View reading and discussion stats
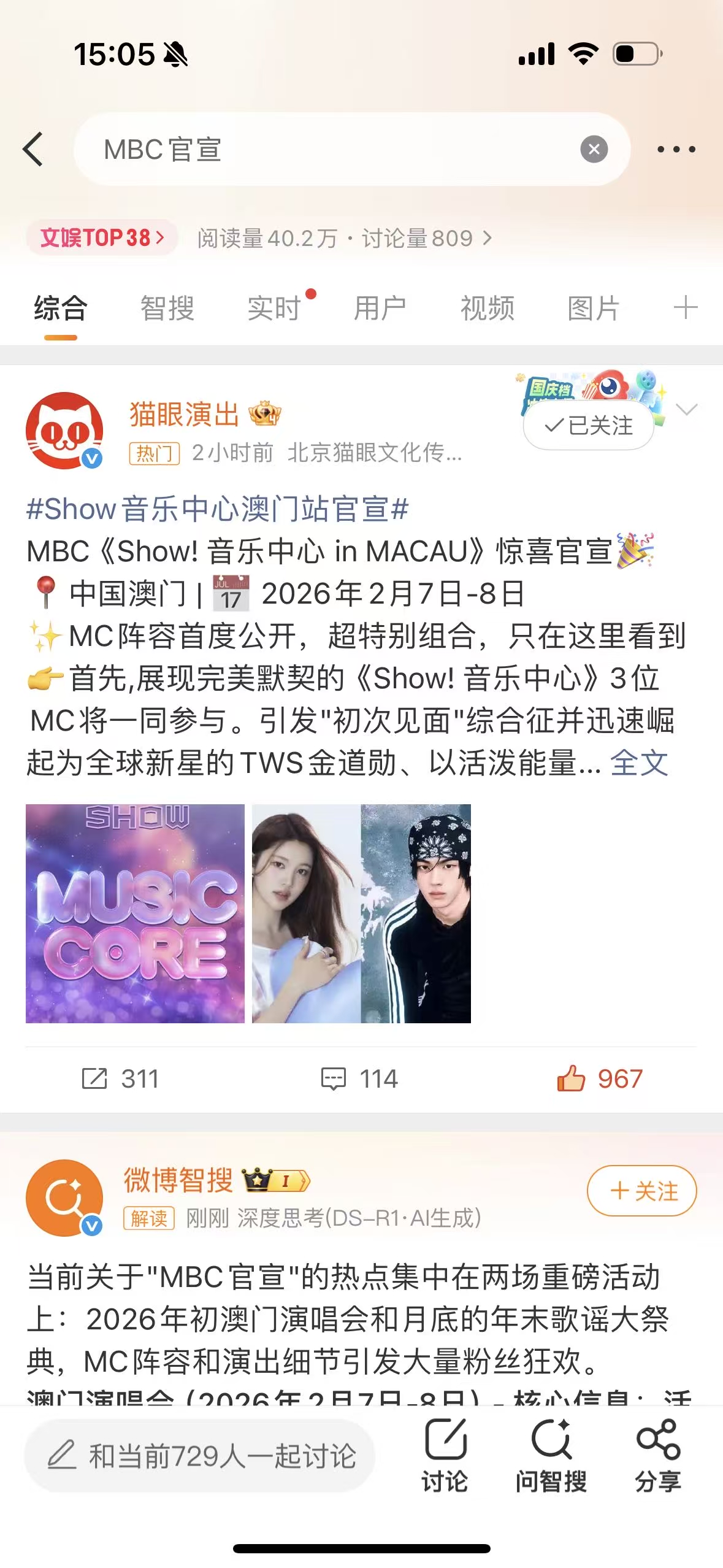Screen dimensions: 723x1568 (343, 238)
